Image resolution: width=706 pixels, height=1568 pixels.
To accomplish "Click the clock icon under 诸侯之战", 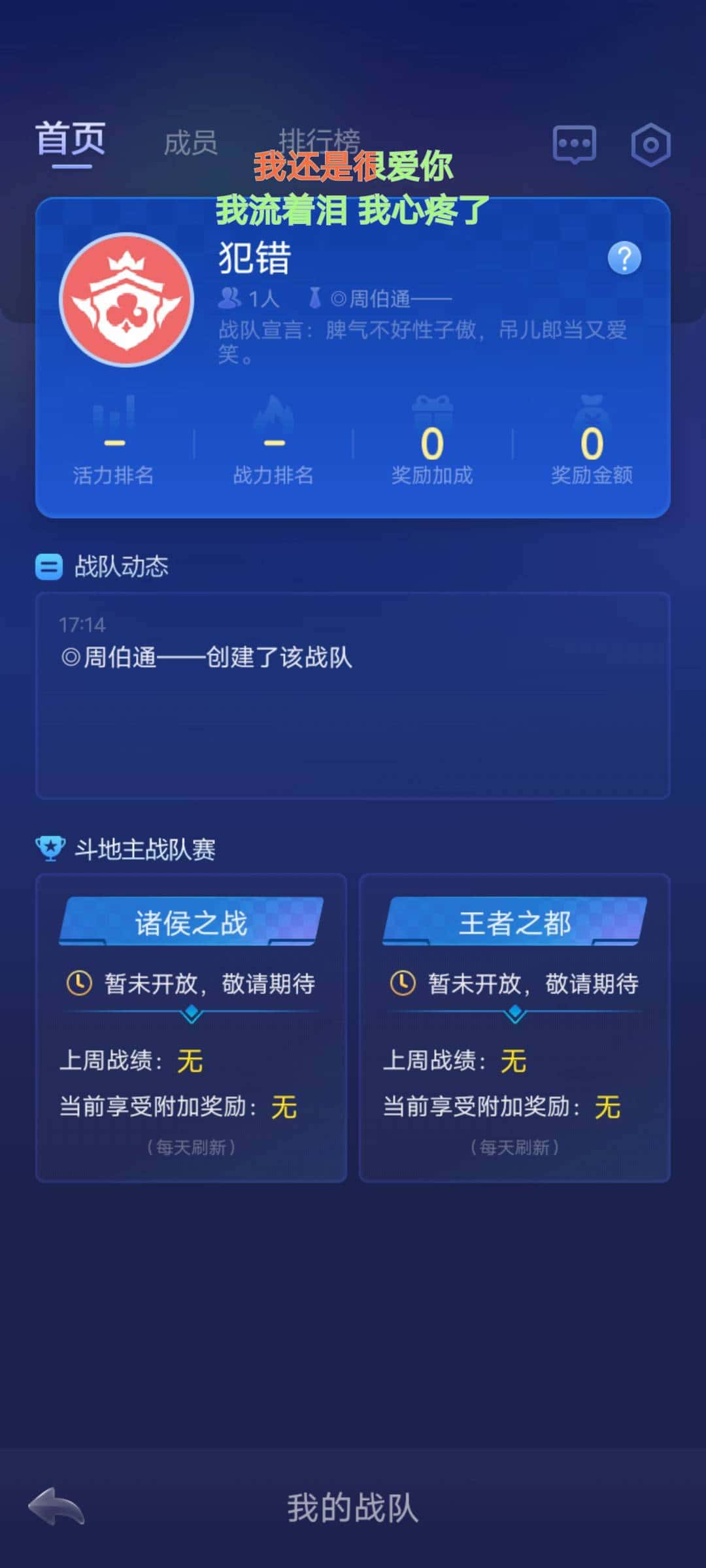I will pos(78,982).
